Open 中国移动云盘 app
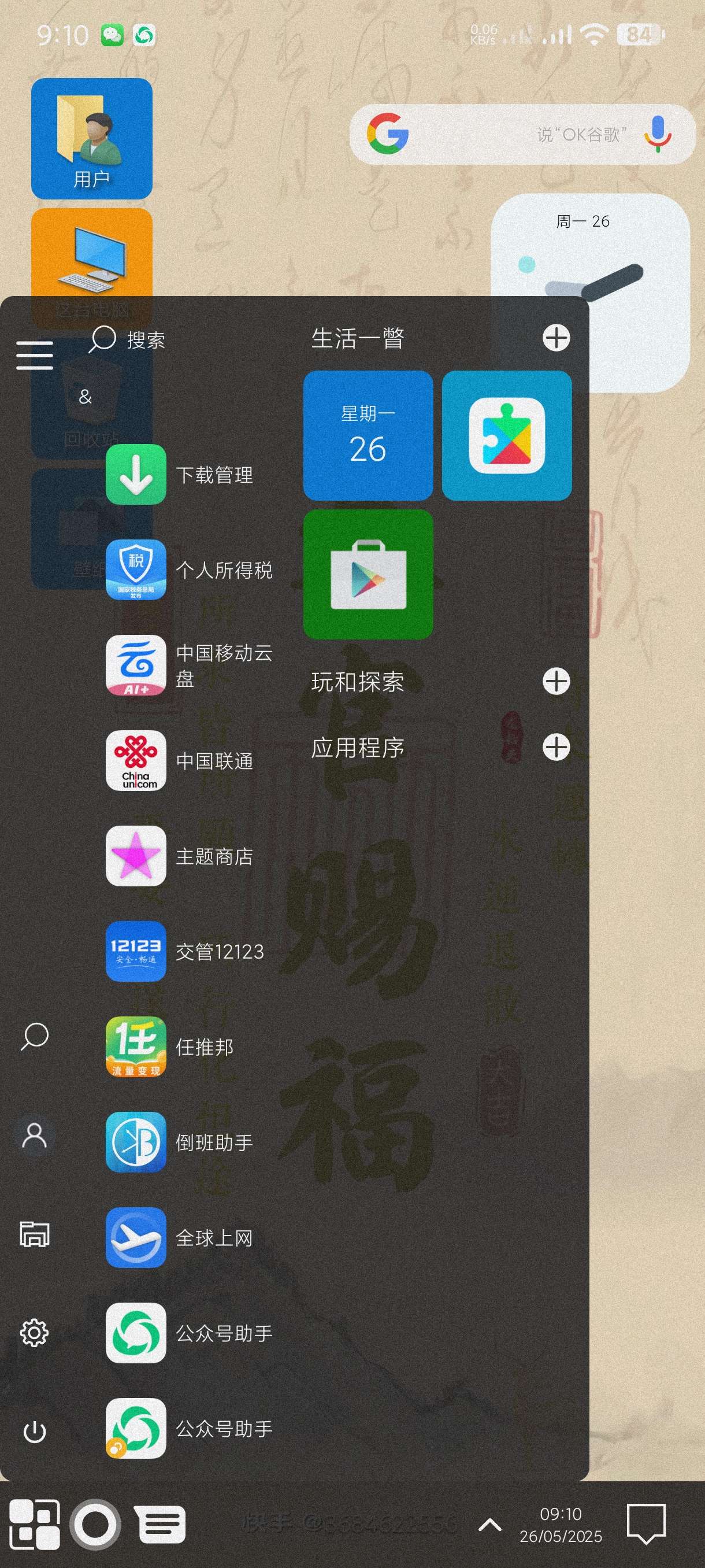Image resolution: width=705 pixels, height=1568 pixels. (x=136, y=665)
